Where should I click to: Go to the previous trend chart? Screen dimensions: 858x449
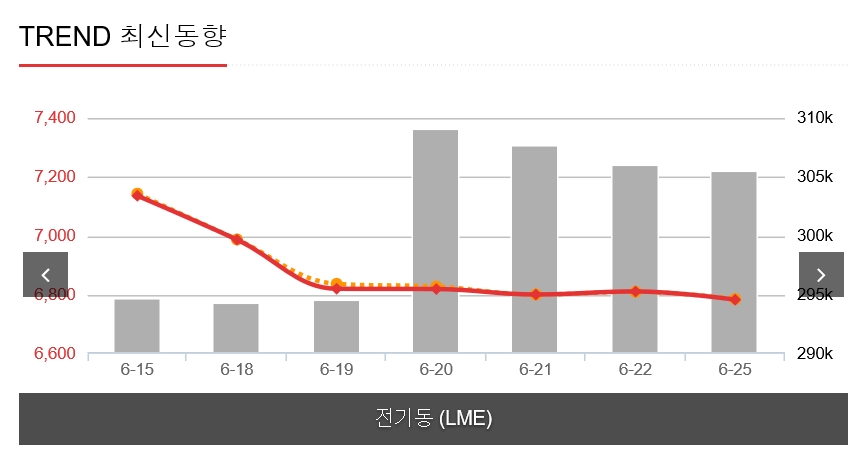(x=45, y=275)
